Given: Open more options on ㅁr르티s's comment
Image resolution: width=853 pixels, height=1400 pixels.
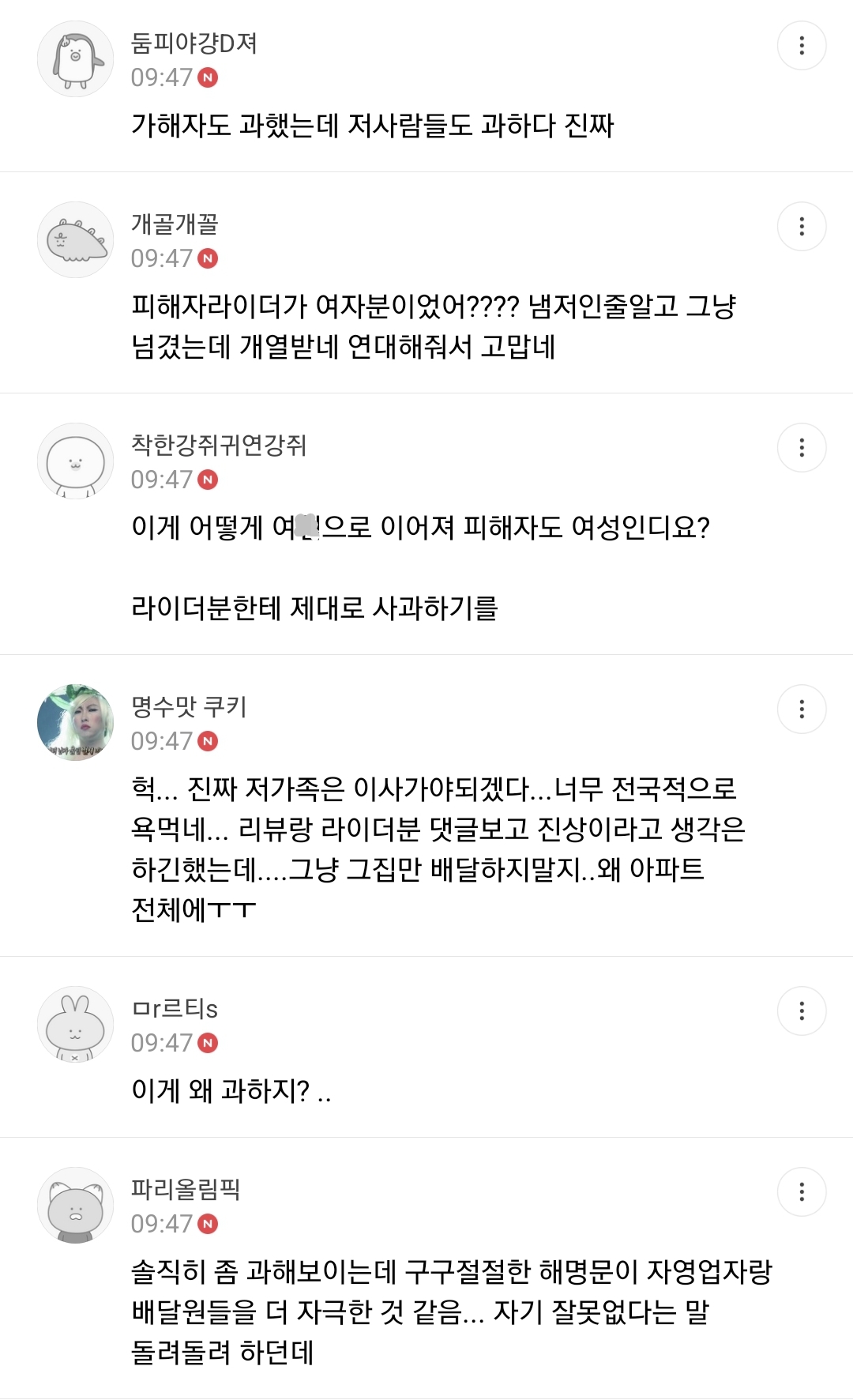Looking at the screenshot, I should pos(802,1011).
